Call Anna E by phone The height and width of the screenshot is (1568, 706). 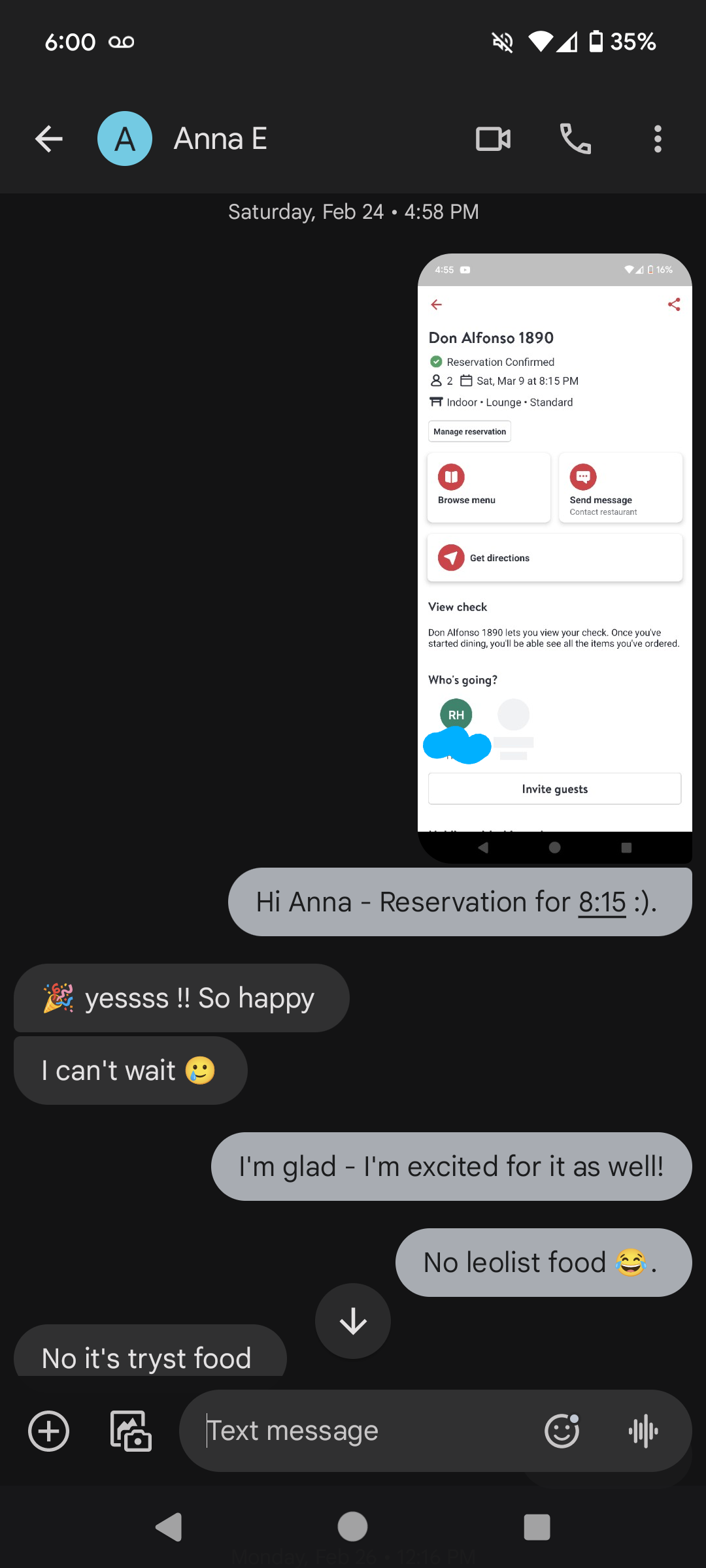click(575, 139)
